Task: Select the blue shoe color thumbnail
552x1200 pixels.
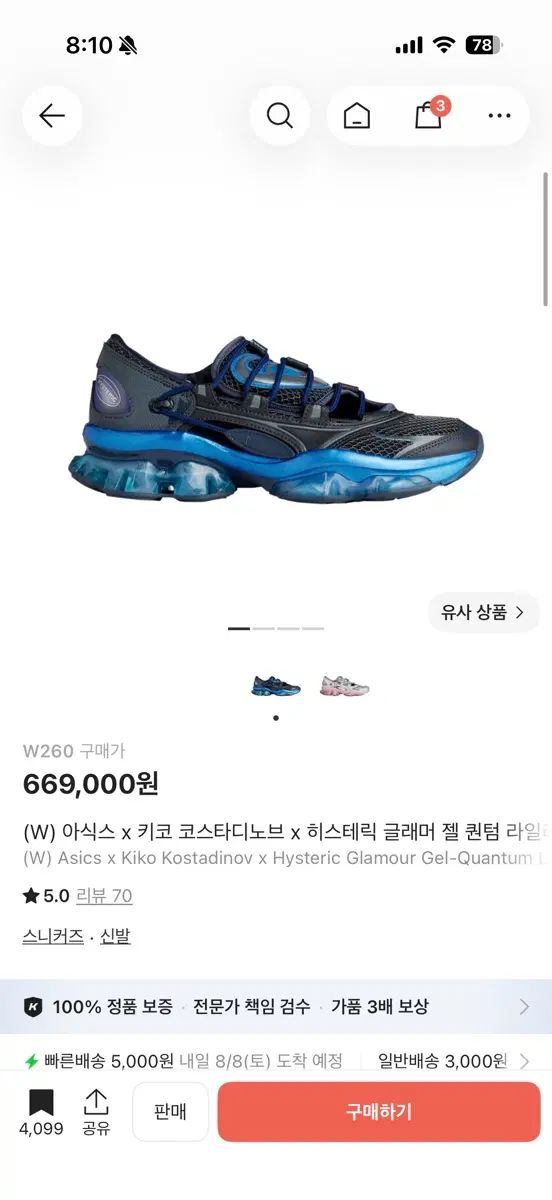Action: (x=276, y=685)
